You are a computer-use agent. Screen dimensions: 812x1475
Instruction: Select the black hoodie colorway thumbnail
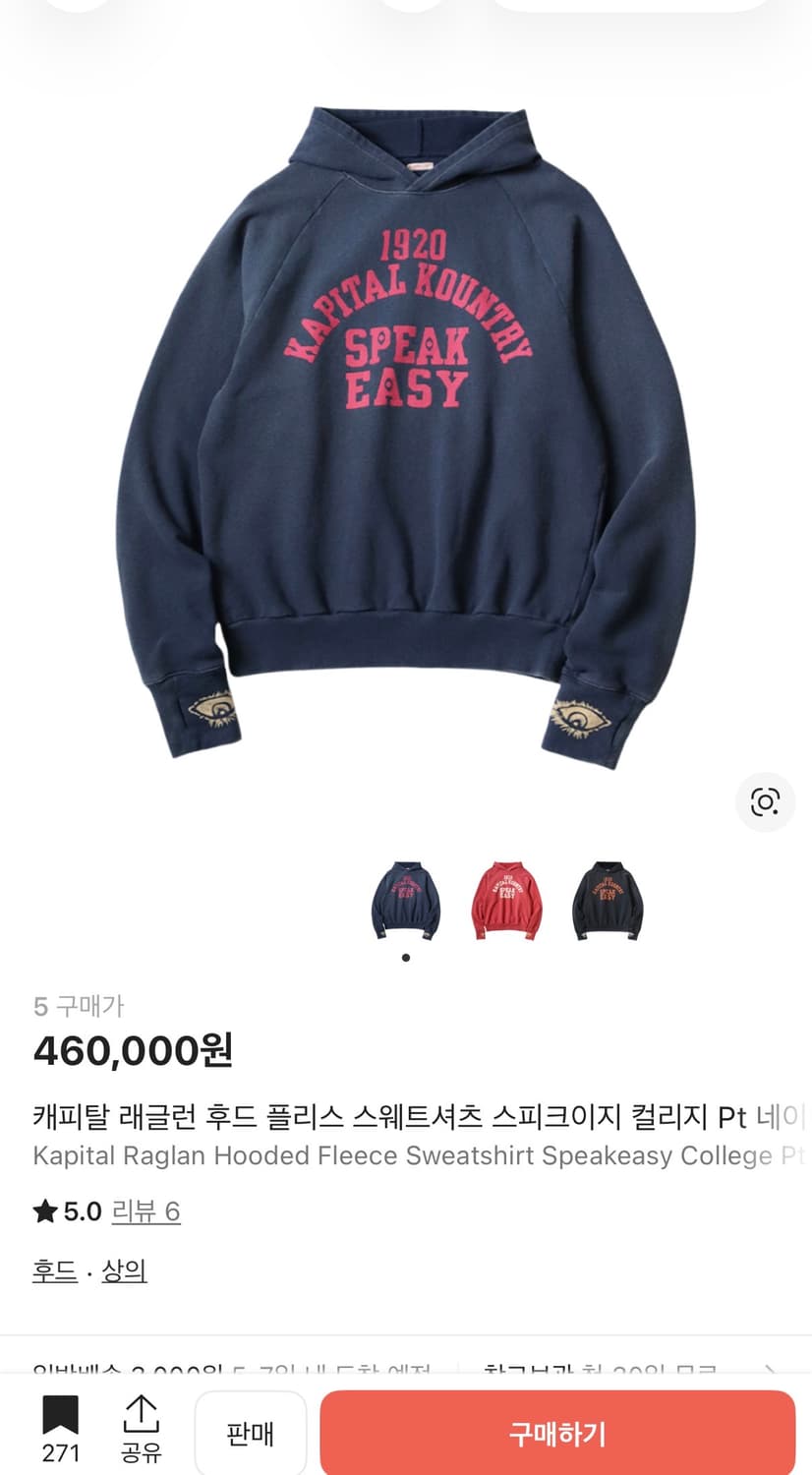[609, 900]
